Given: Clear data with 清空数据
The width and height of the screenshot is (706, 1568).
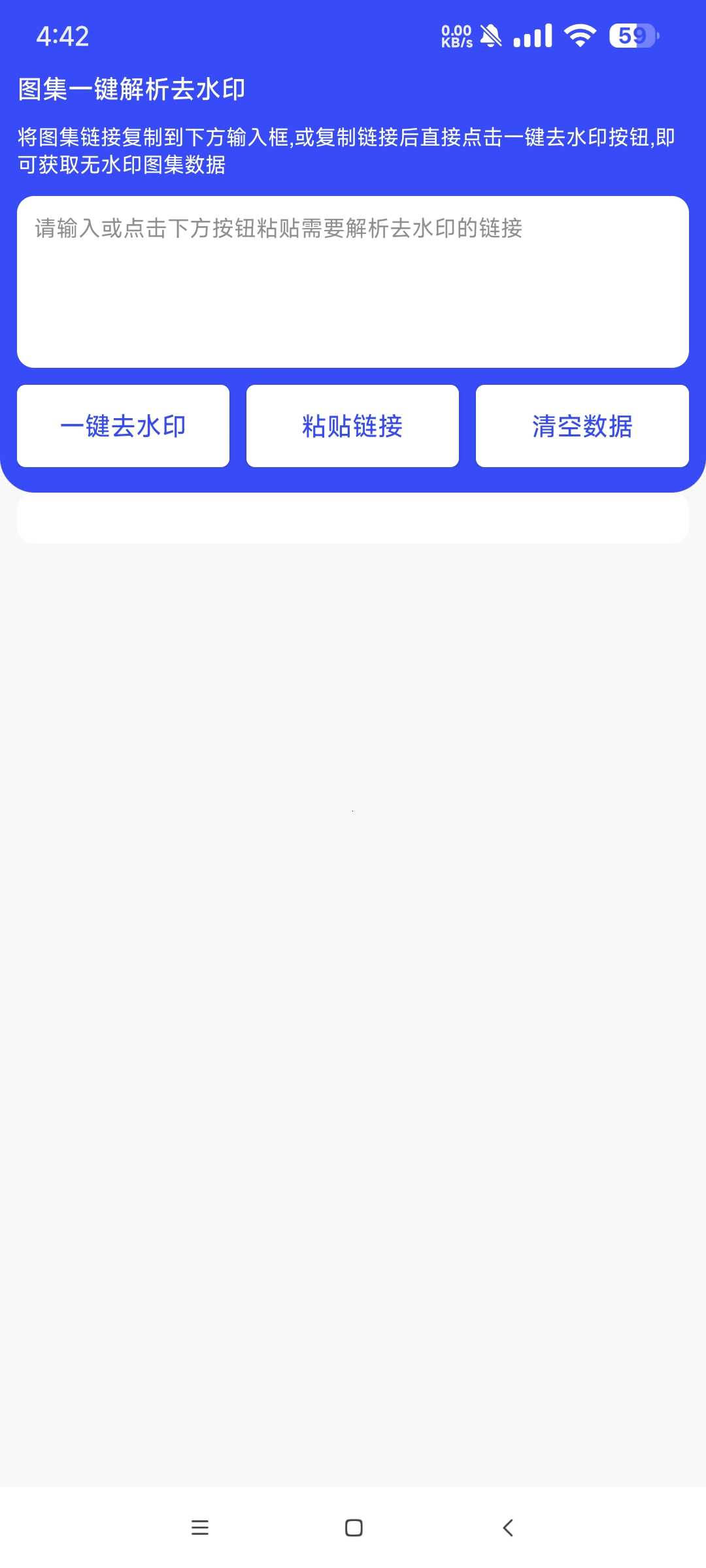Looking at the screenshot, I should point(582,426).
